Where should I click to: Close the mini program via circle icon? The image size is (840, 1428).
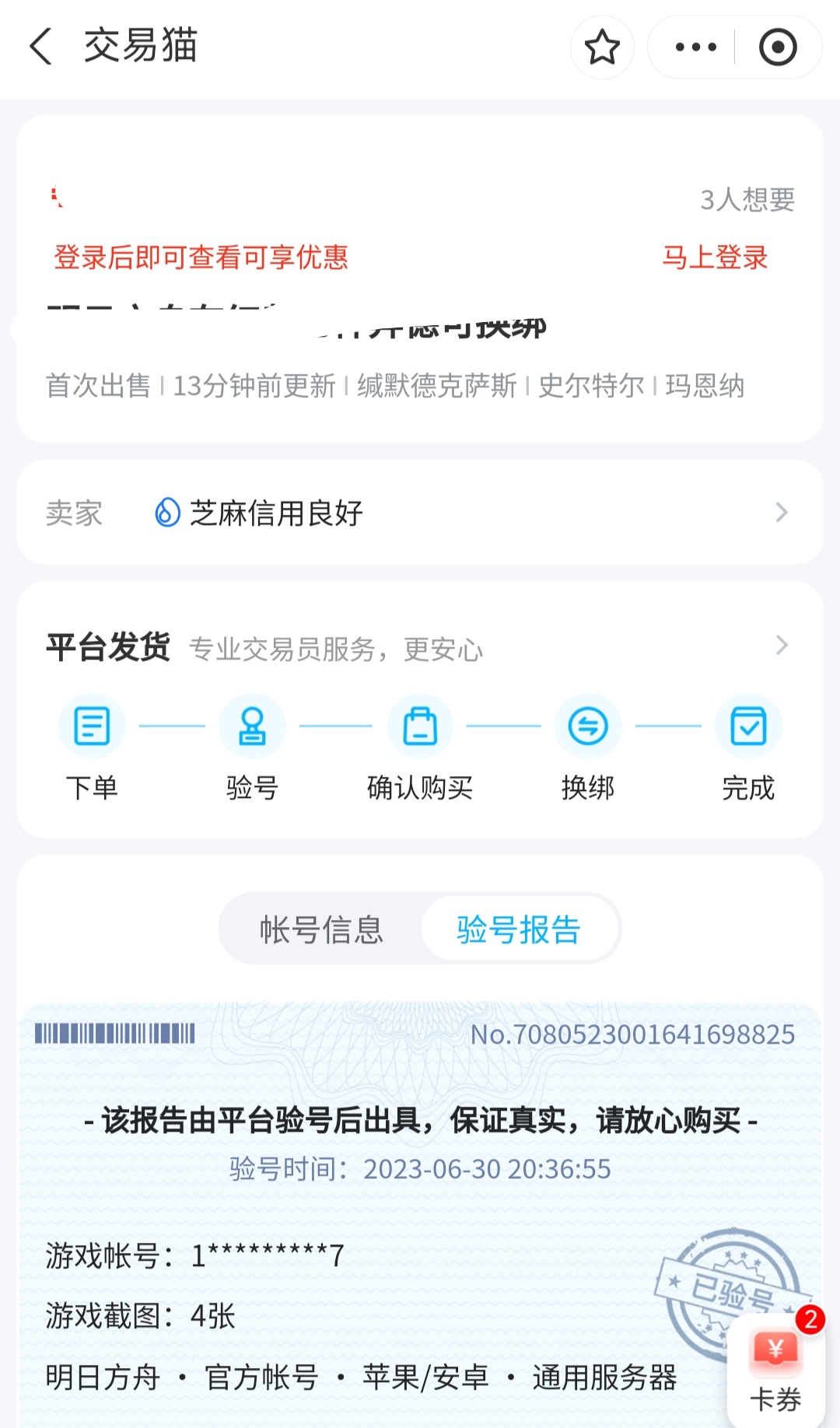(778, 47)
